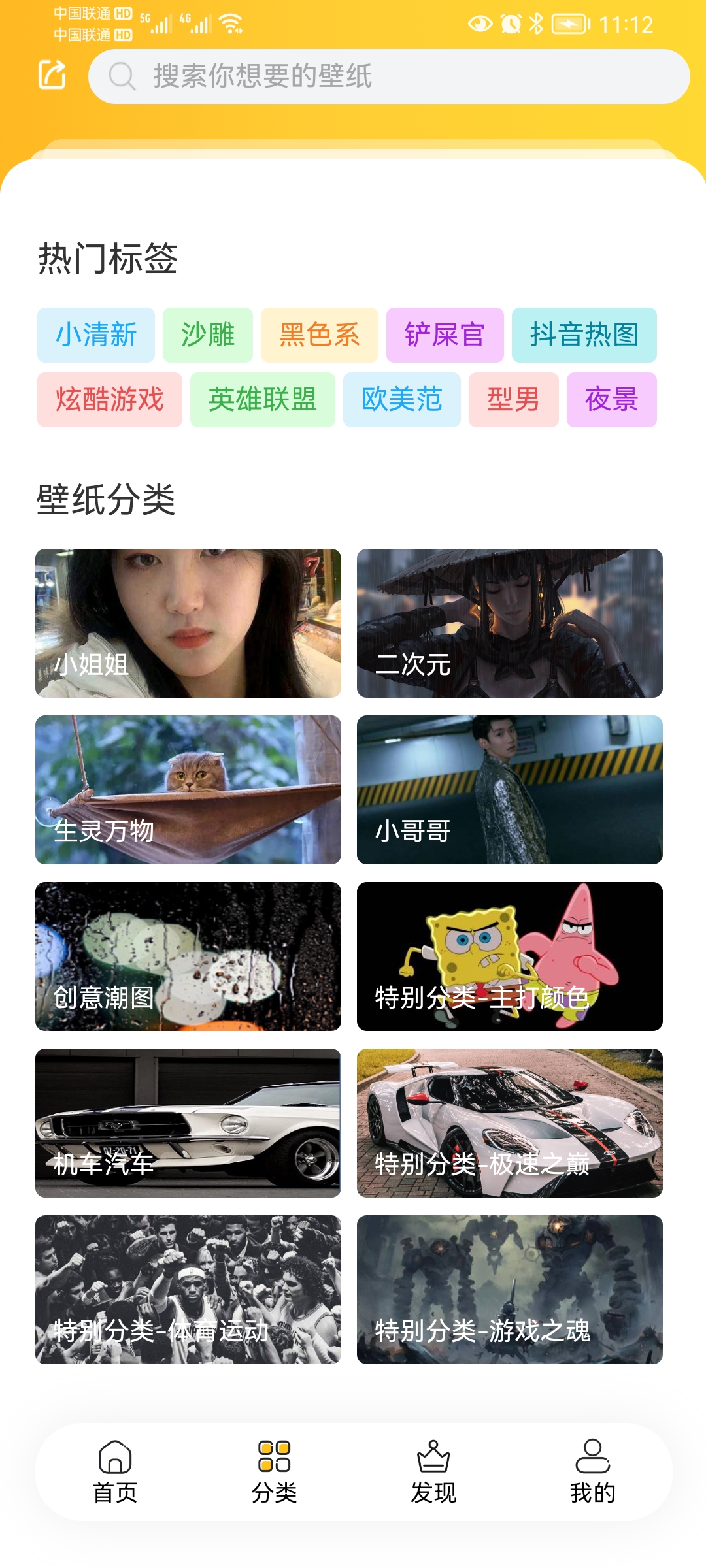The image size is (706, 1568).
Task: Select the 炫酷游戏 tag
Action: pyautogui.click(x=110, y=400)
